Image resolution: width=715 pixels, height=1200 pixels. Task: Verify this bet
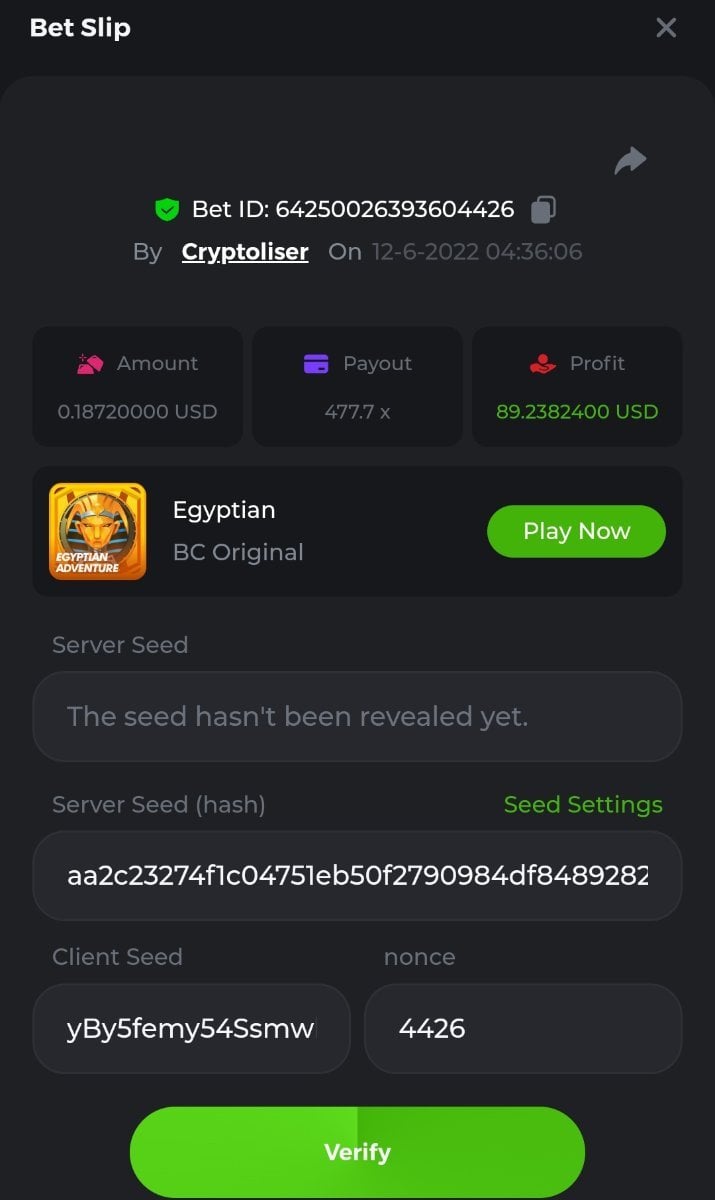[x=357, y=1152]
